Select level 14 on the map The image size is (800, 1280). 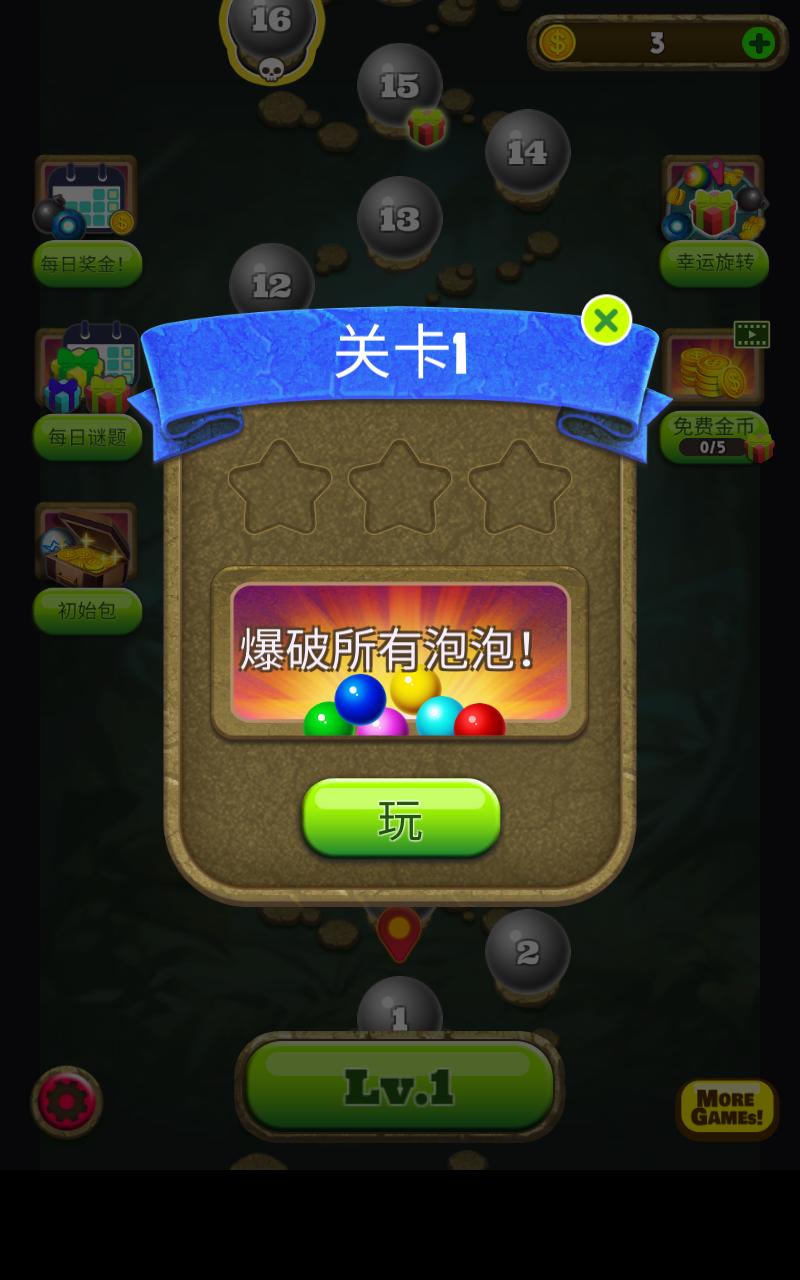[x=527, y=152]
